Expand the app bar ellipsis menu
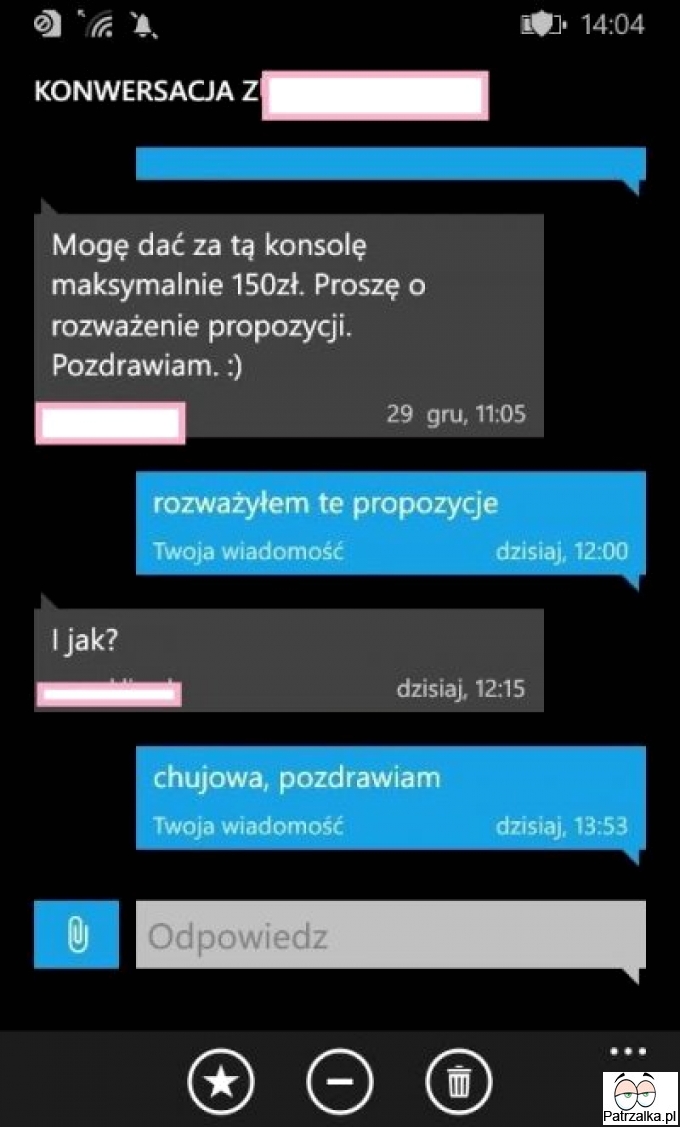This screenshot has width=680, height=1127. [x=628, y=1052]
